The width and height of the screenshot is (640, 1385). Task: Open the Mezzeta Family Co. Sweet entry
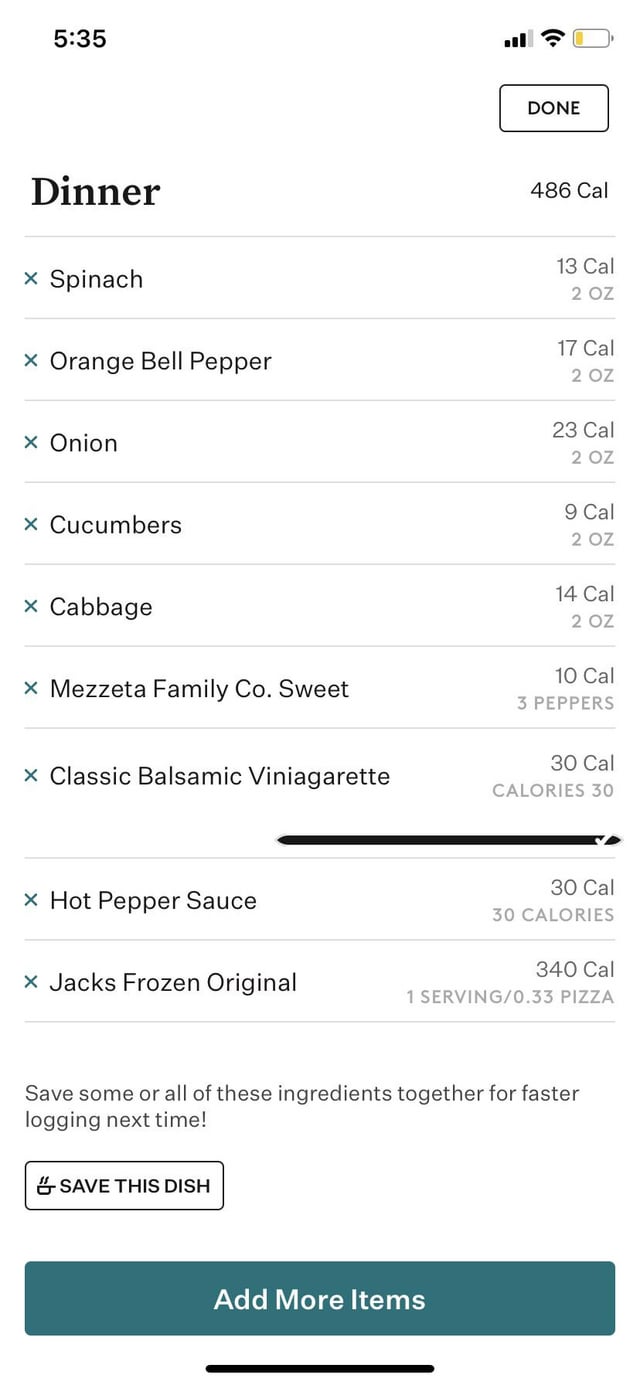coord(320,688)
